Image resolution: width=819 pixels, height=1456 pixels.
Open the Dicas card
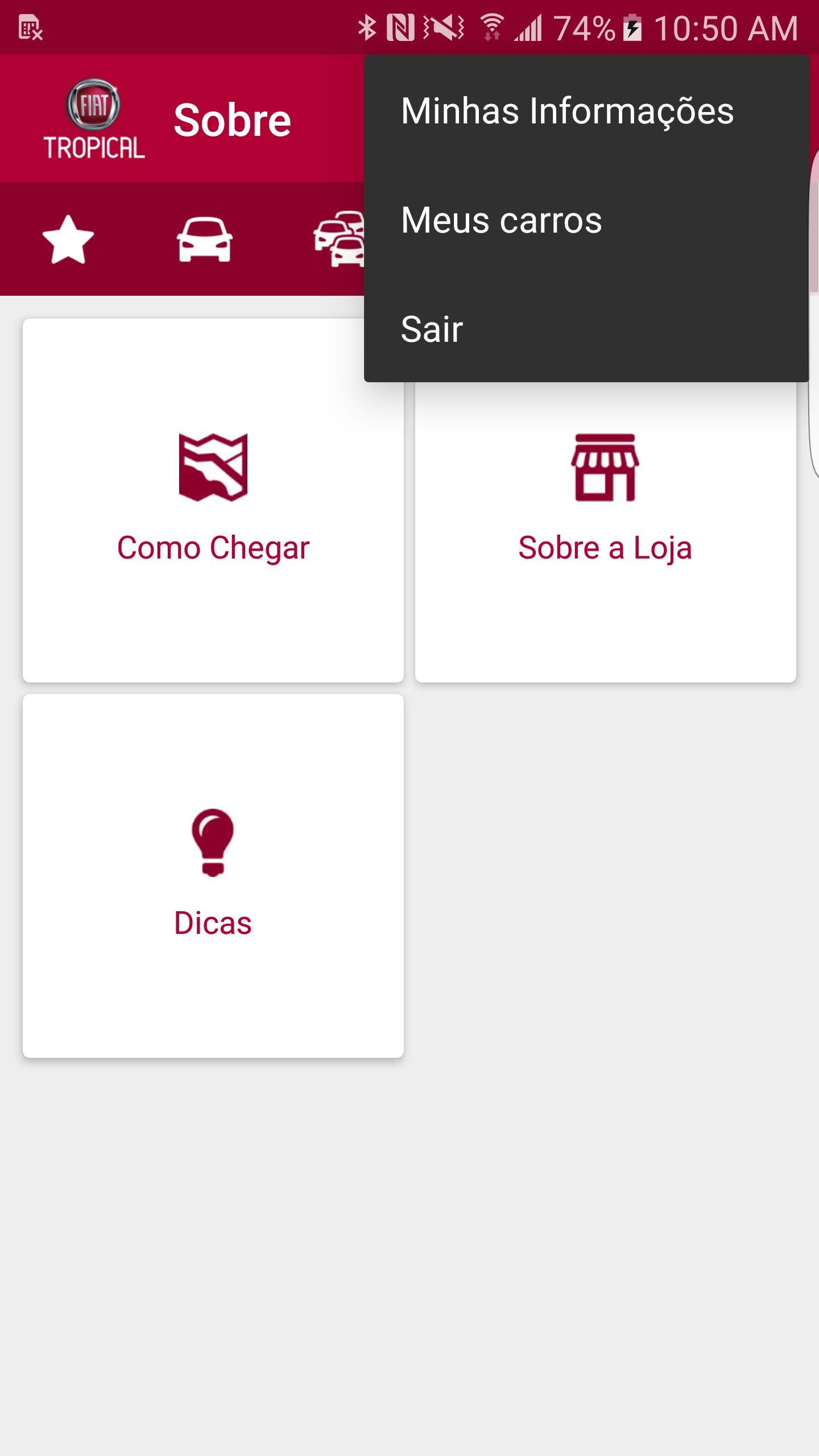pos(213,876)
